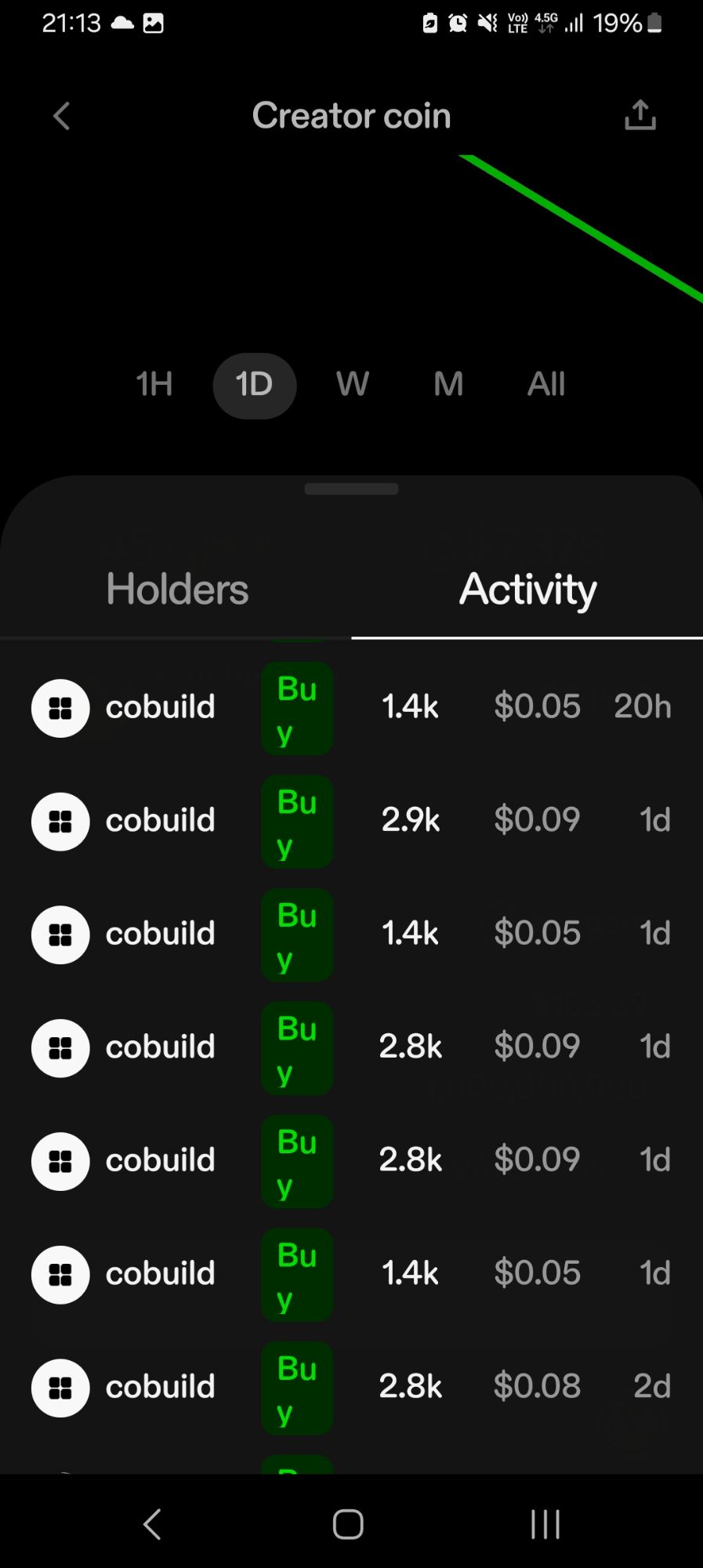Switch chart to the M range

pos(448,385)
